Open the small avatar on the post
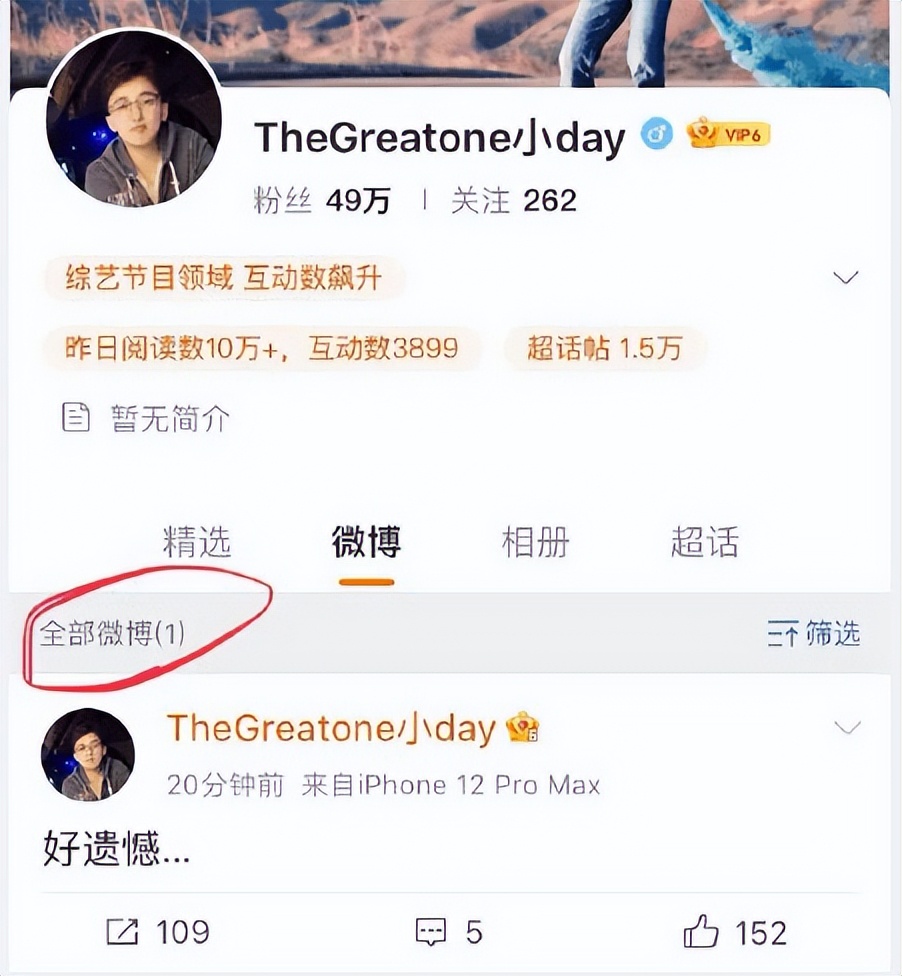 [x=88, y=755]
